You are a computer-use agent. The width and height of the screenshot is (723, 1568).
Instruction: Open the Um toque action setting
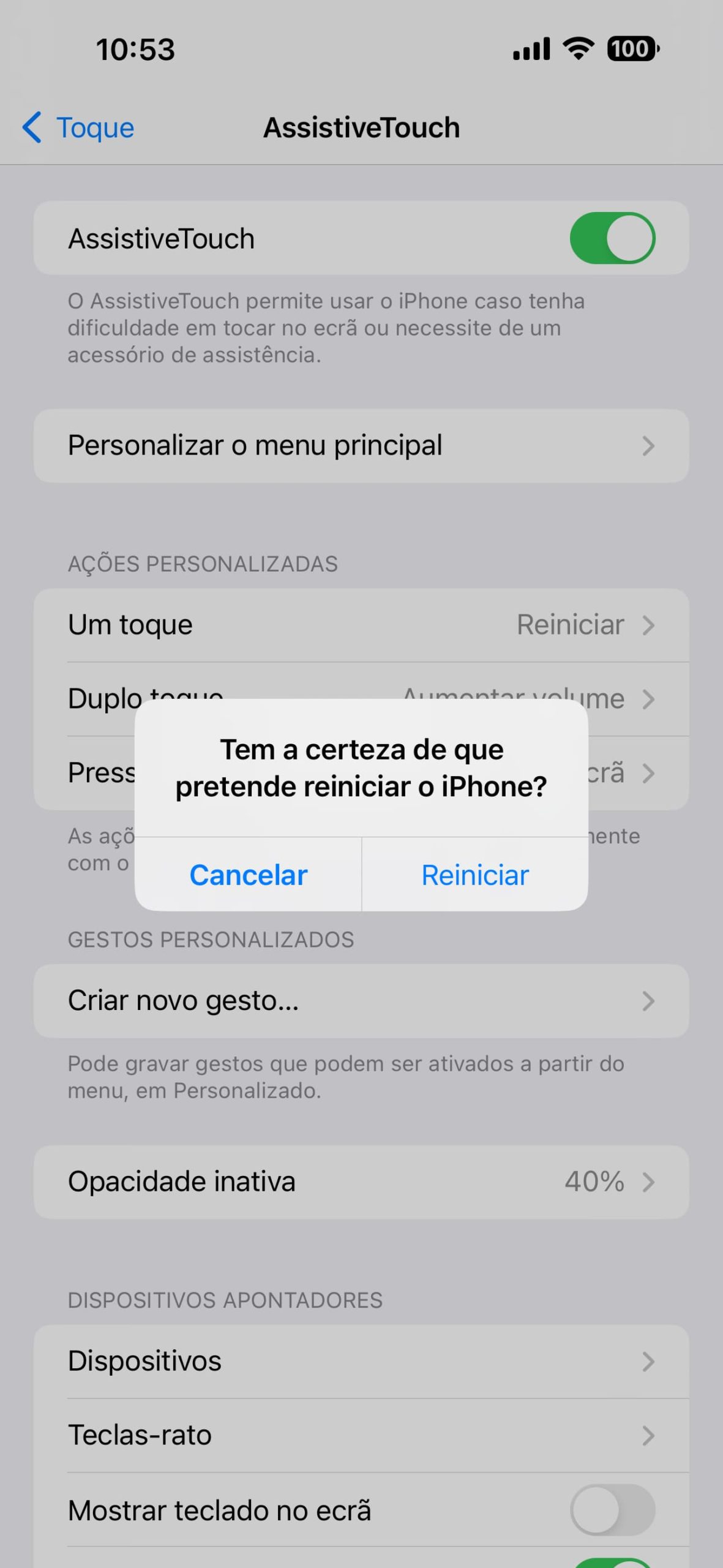point(361,625)
